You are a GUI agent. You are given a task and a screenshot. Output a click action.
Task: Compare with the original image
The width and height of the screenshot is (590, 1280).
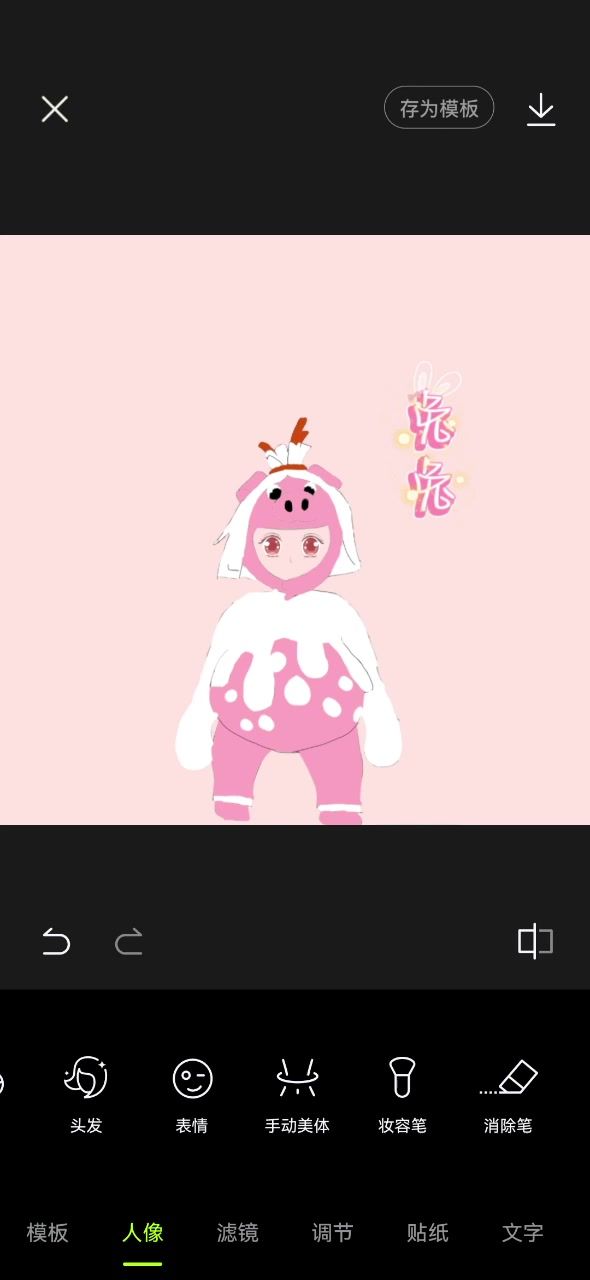point(535,941)
